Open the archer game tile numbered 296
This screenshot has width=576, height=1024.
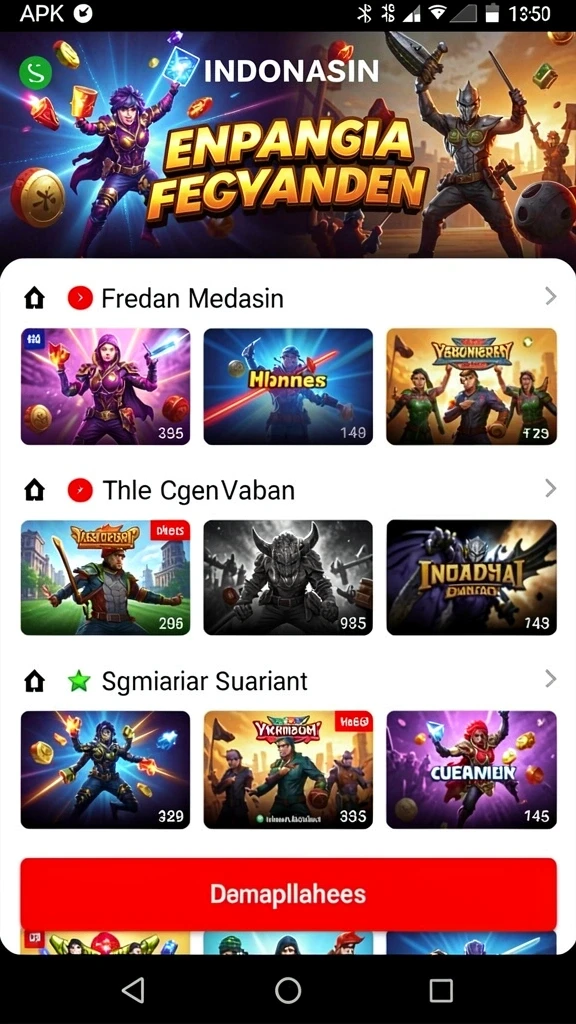pyautogui.click(x=106, y=577)
